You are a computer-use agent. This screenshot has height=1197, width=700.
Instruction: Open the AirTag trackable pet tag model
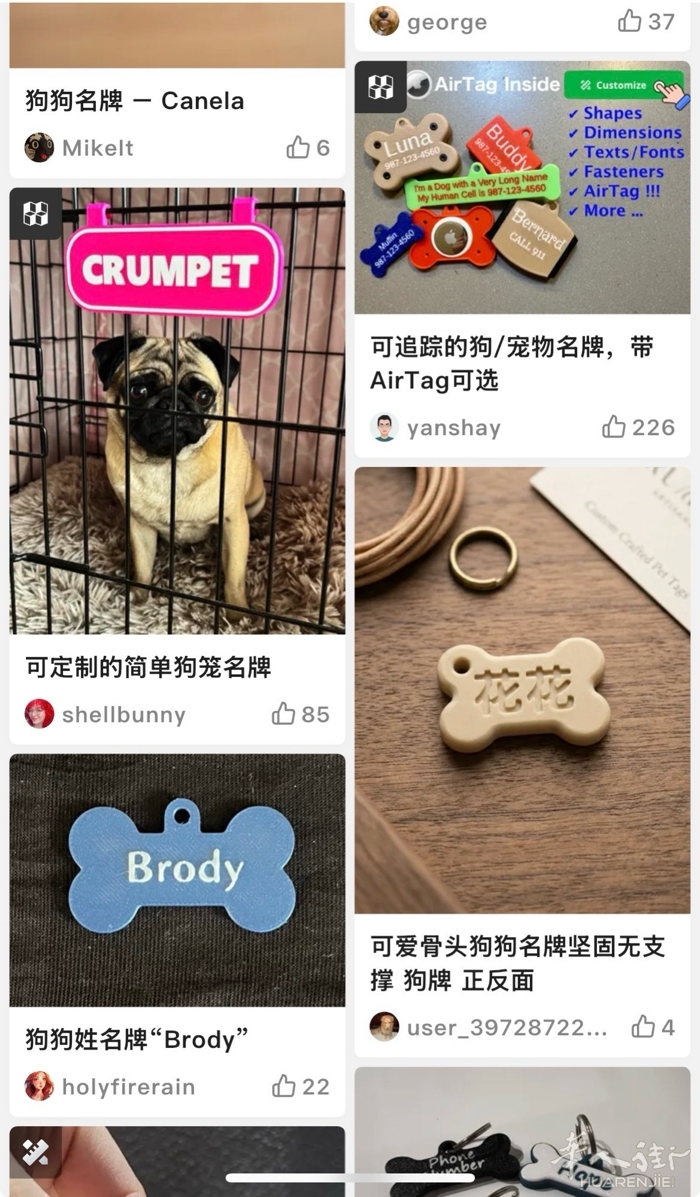point(522,188)
